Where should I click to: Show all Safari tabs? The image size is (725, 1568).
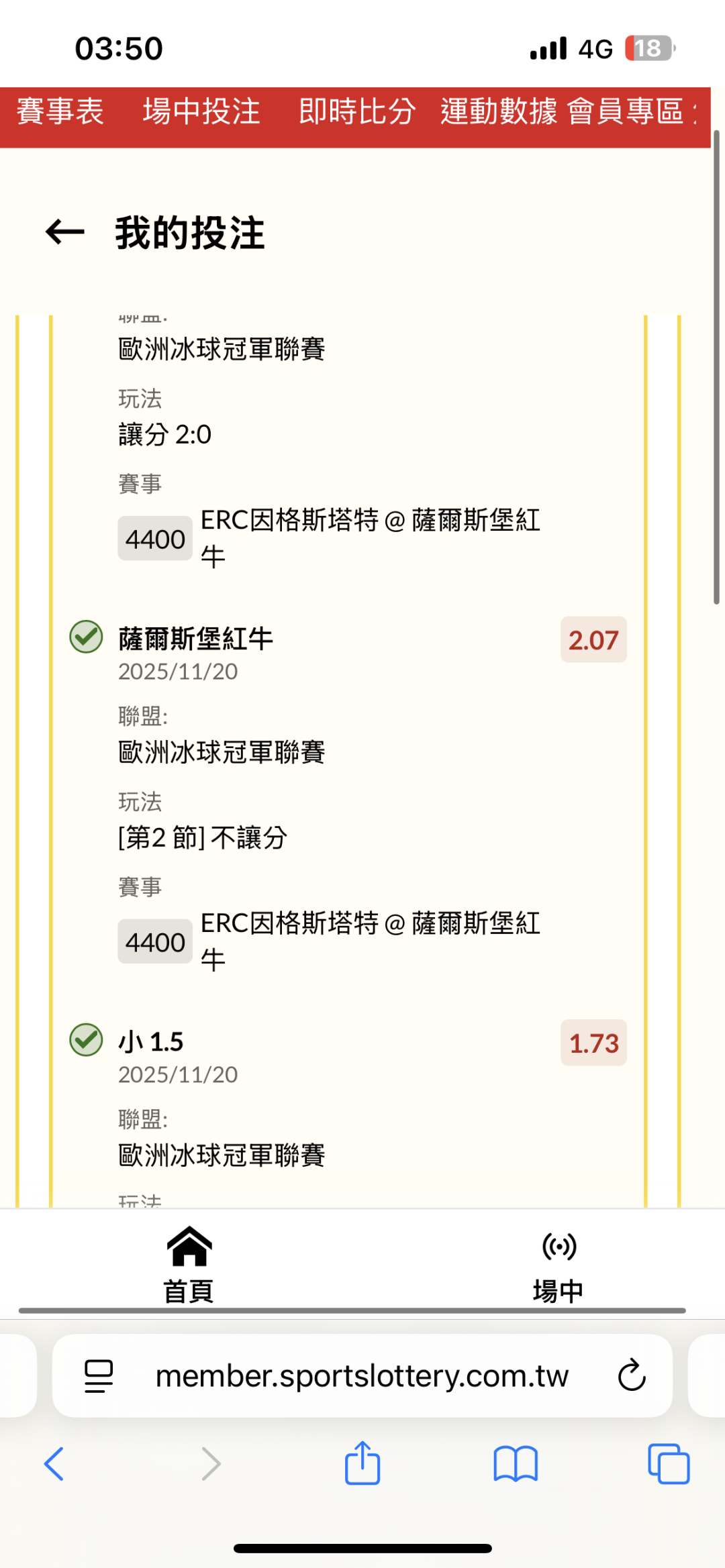669,1463
